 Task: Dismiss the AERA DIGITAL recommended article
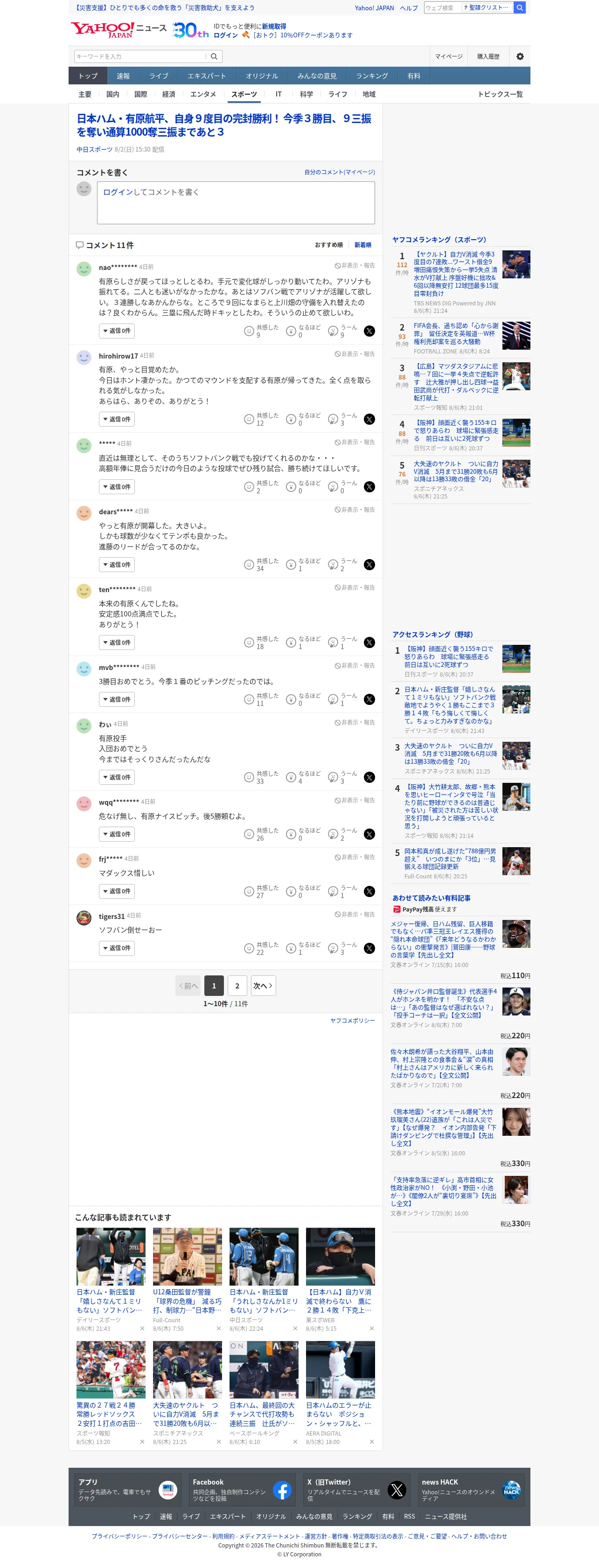pyautogui.click(x=371, y=1442)
